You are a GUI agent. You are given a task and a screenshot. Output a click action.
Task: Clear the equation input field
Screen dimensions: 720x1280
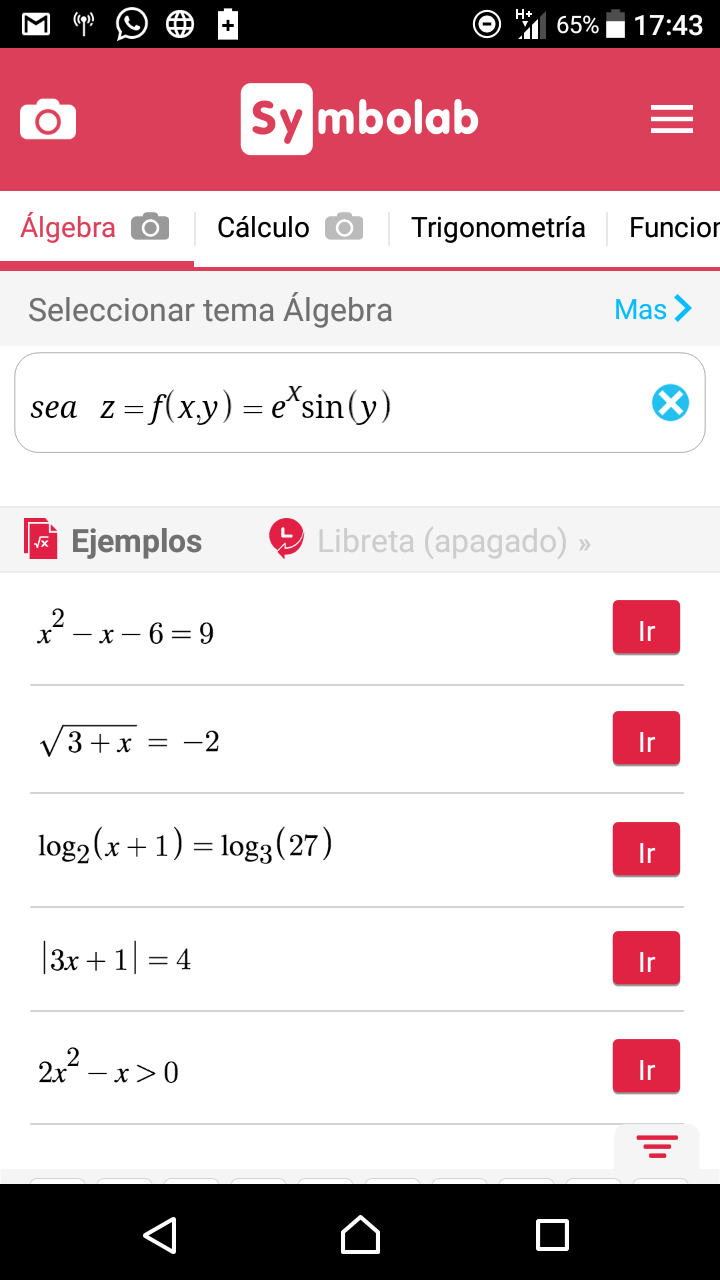point(670,404)
